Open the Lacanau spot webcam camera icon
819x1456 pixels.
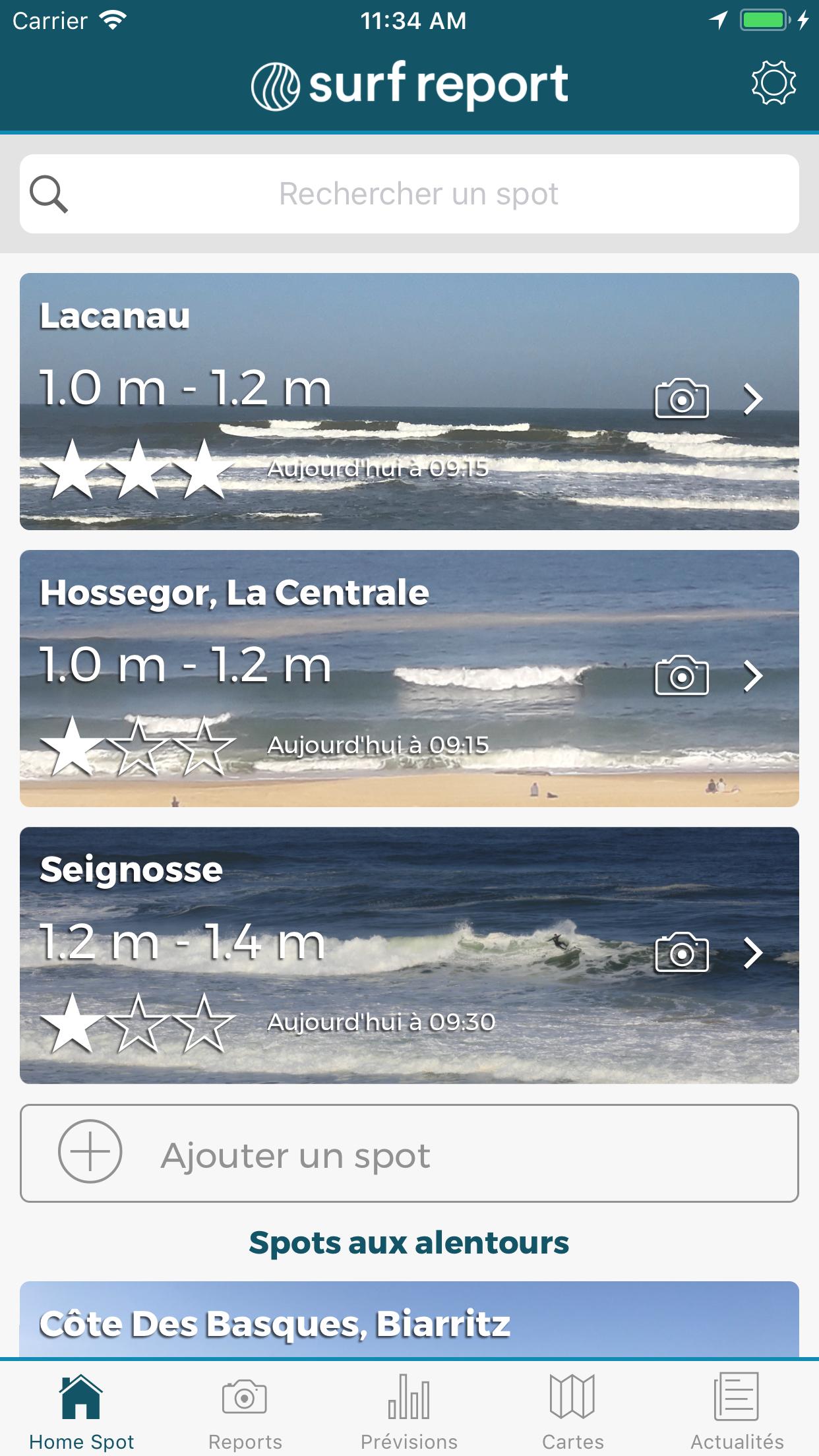click(681, 398)
